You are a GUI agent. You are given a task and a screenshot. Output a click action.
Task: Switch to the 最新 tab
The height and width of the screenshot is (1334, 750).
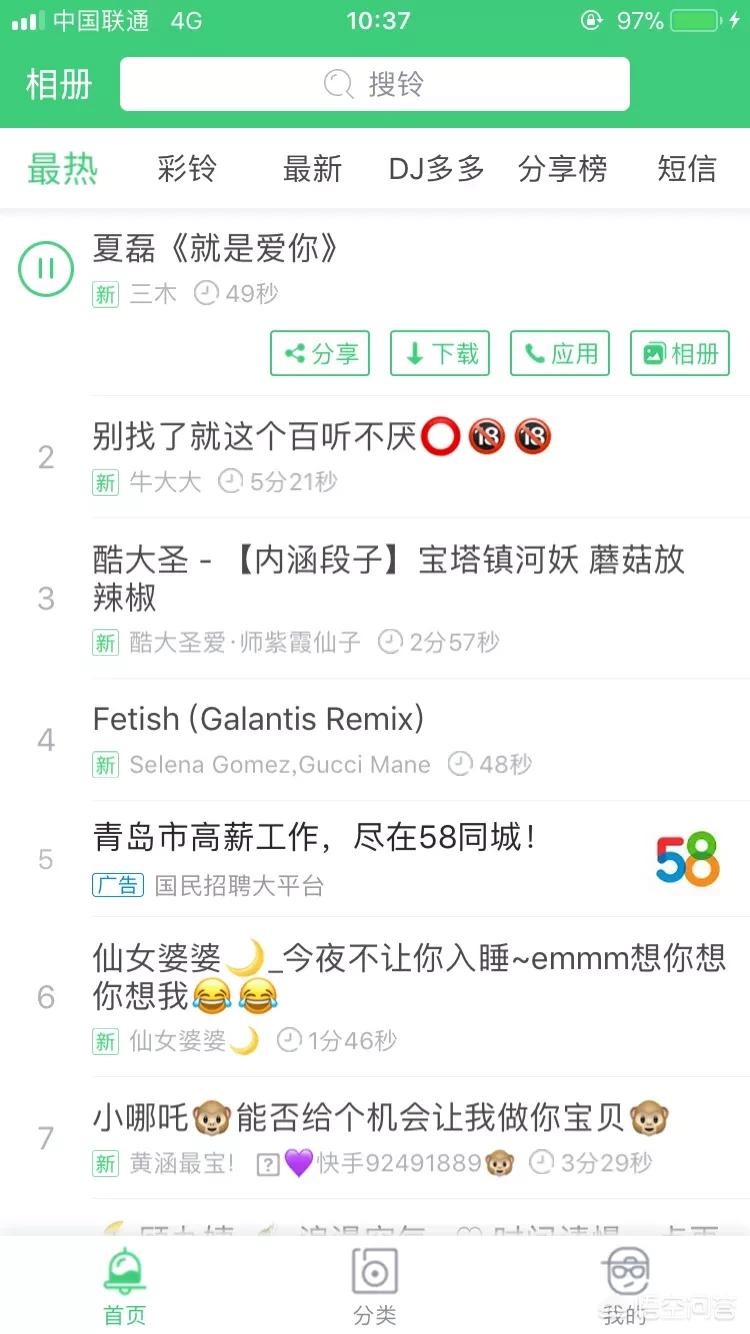(x=312, y=169)
